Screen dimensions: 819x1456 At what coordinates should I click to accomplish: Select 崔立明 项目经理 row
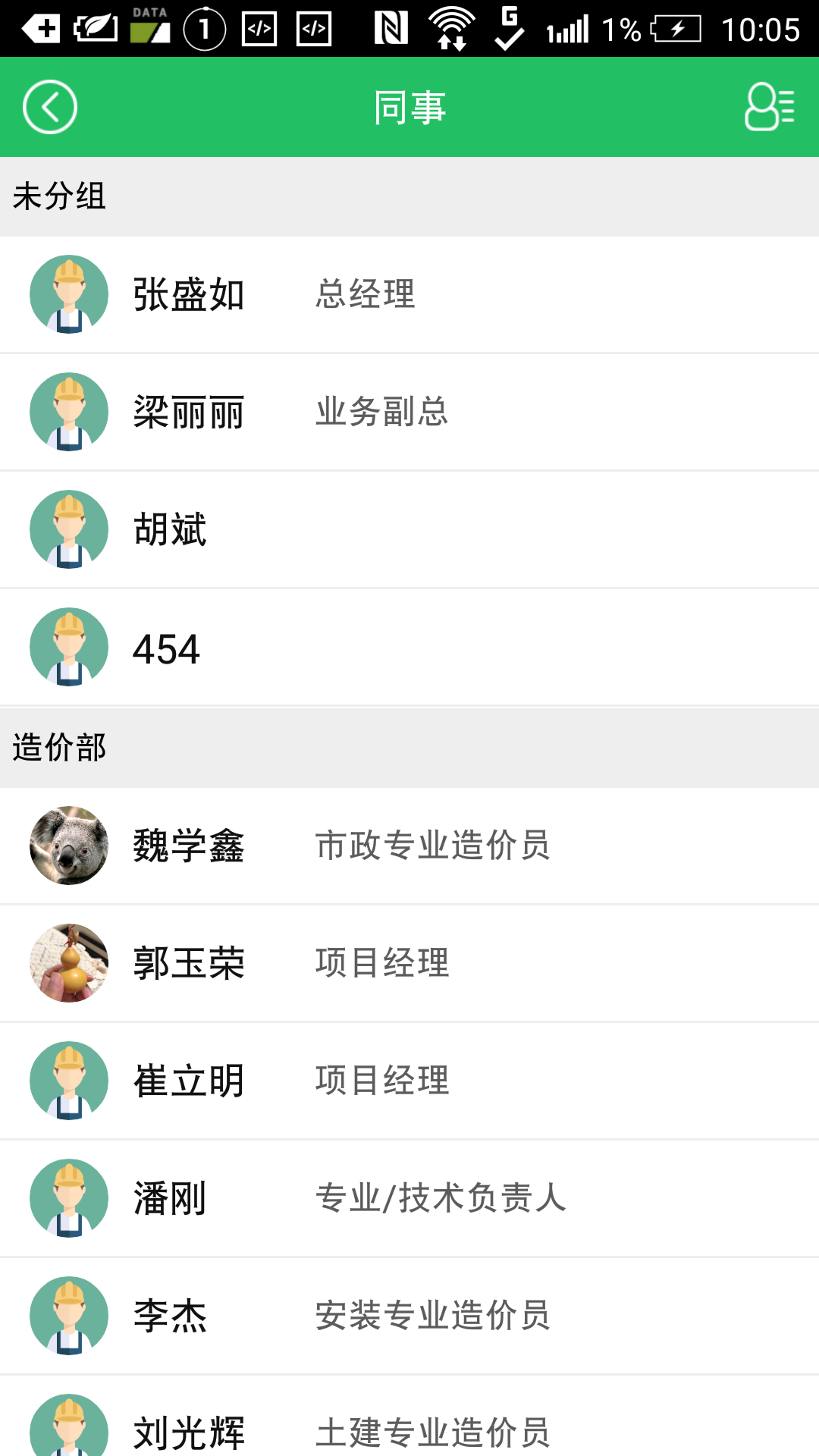point(409,1081)
